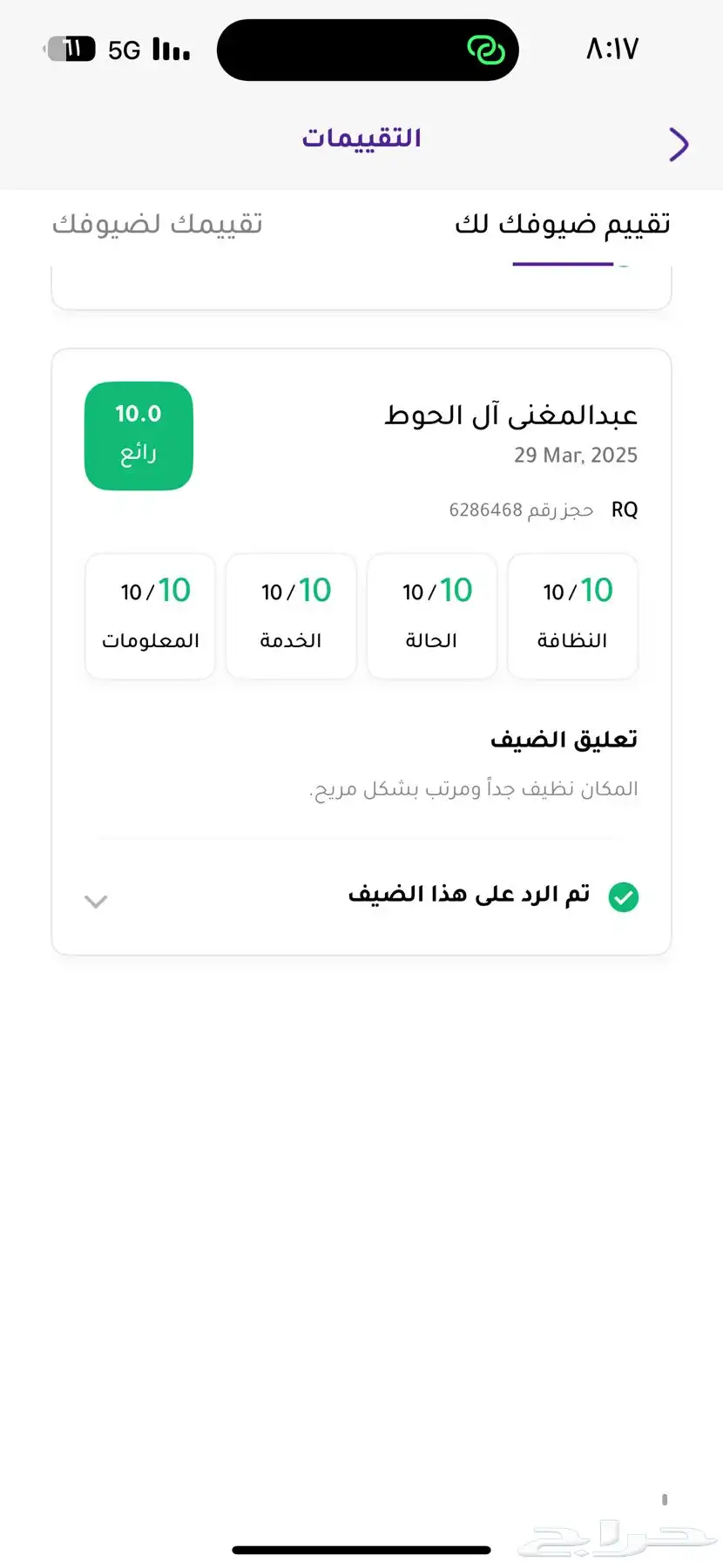Switch to the تقييمك لضيوفك tab
This screenshot has width=723, height=1568.
tap(158, 224)
